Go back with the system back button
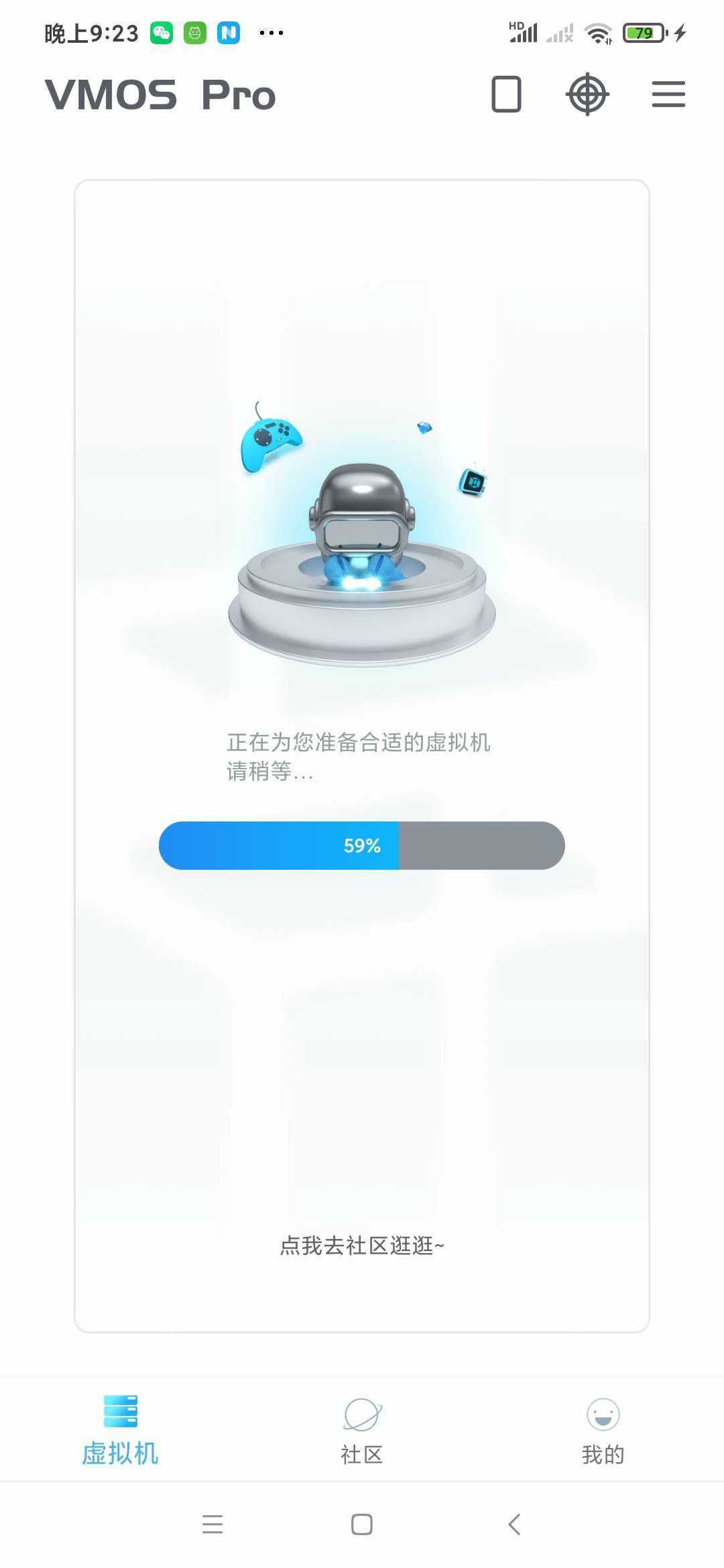Image resolution: width=724 pixels, height=1568 pixels. point(514,1524)
